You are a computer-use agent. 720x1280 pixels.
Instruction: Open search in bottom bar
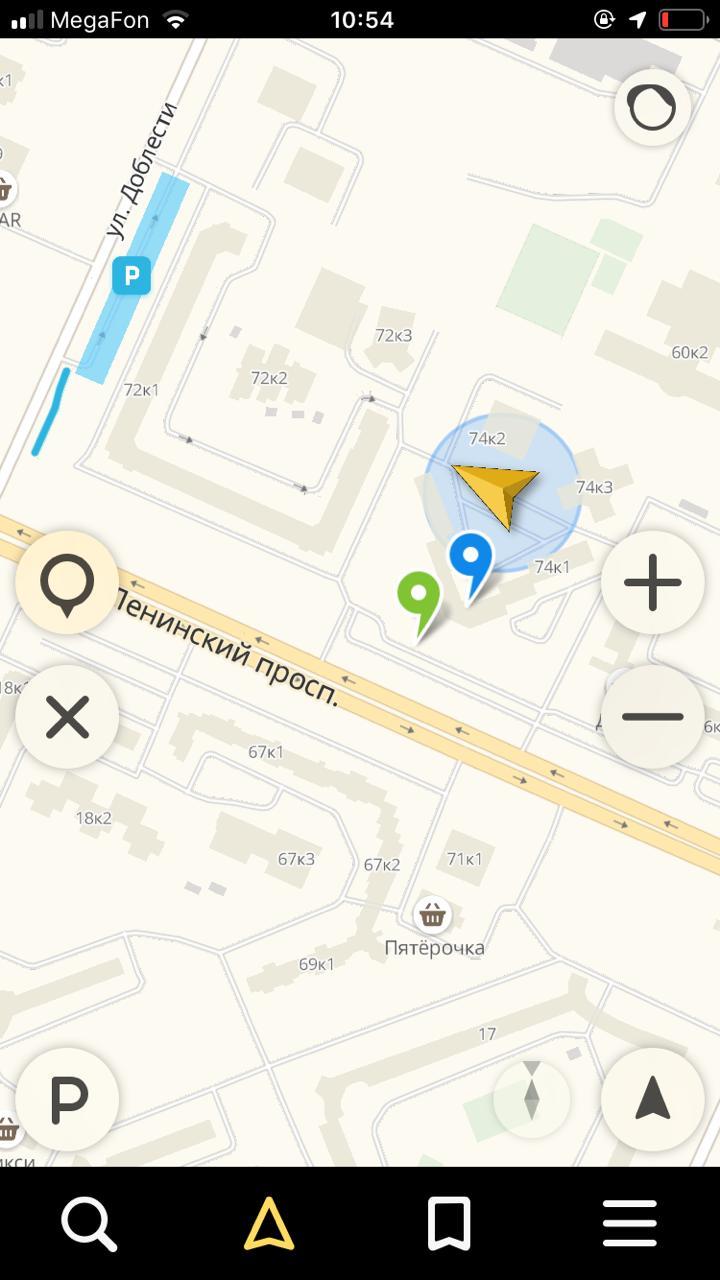click(89, 1223)
